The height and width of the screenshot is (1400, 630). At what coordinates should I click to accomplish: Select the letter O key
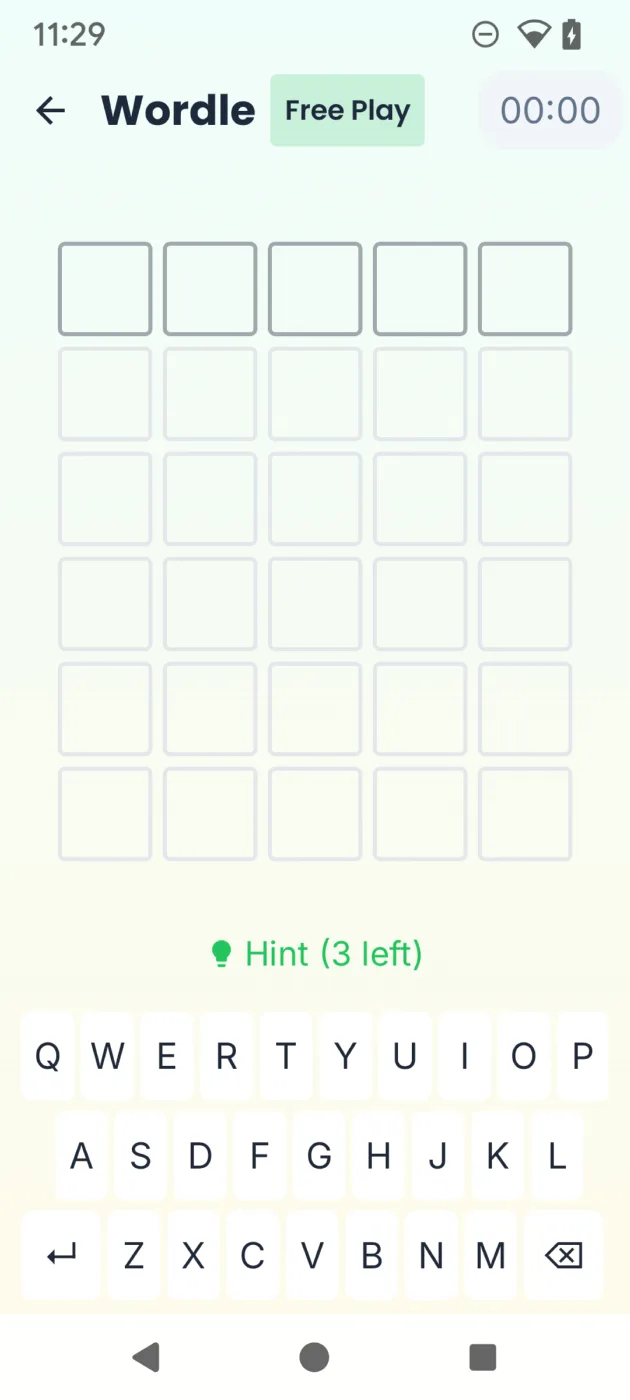click(x=524, y=1056)
